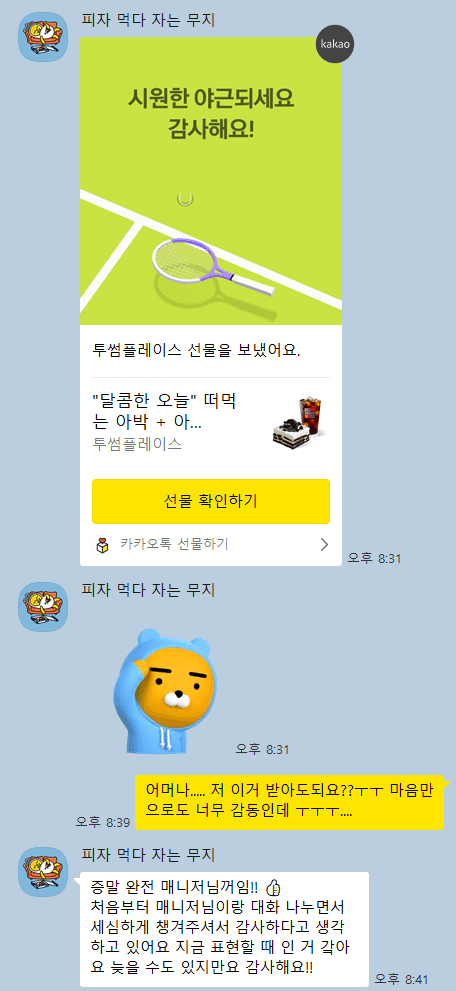Open the 투썸플레이스 gift product item
Image resolution: width=456 pixels, height=991 pixels.
point(211,421)
